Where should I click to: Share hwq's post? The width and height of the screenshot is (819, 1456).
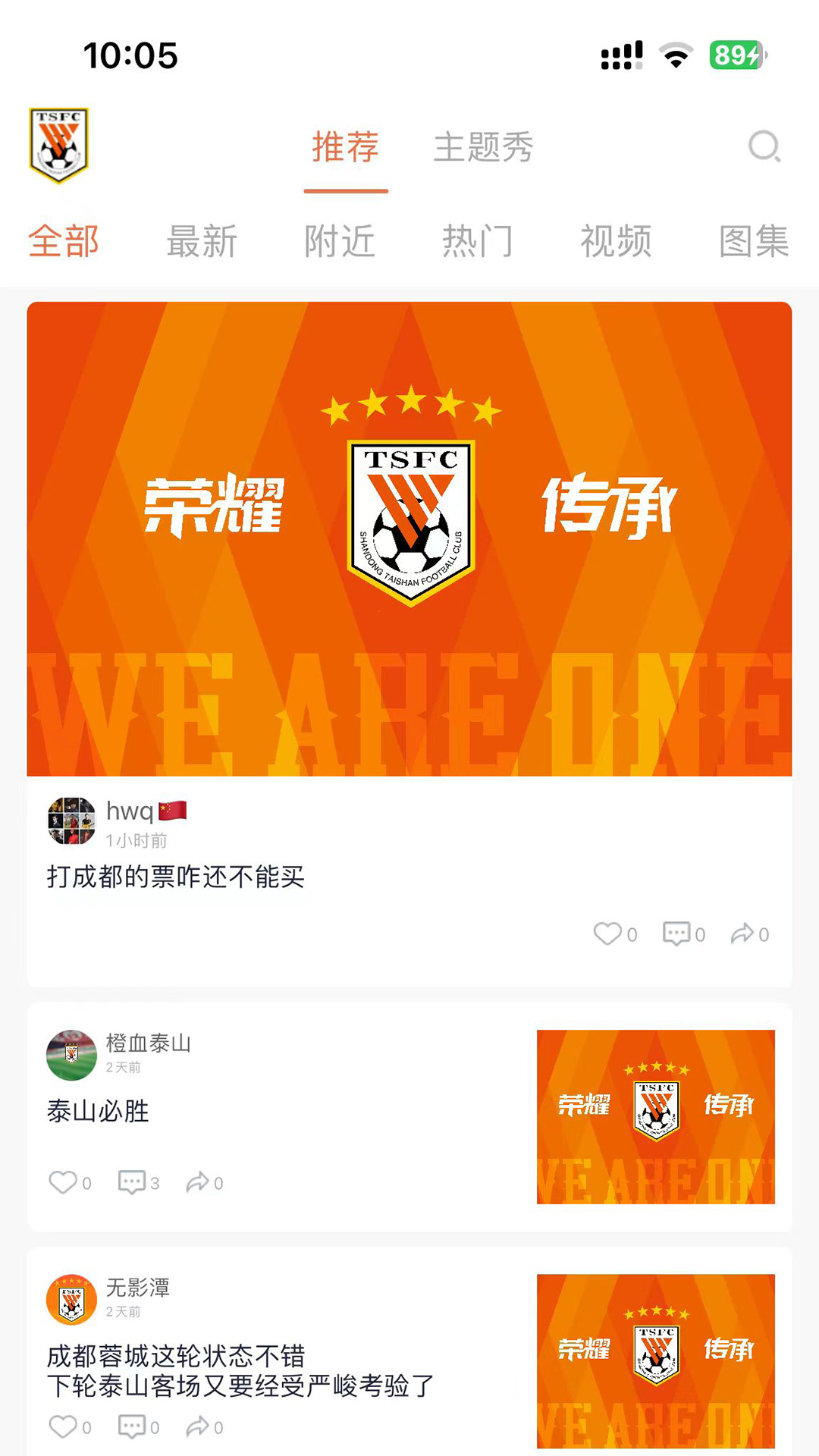point(742,934)
